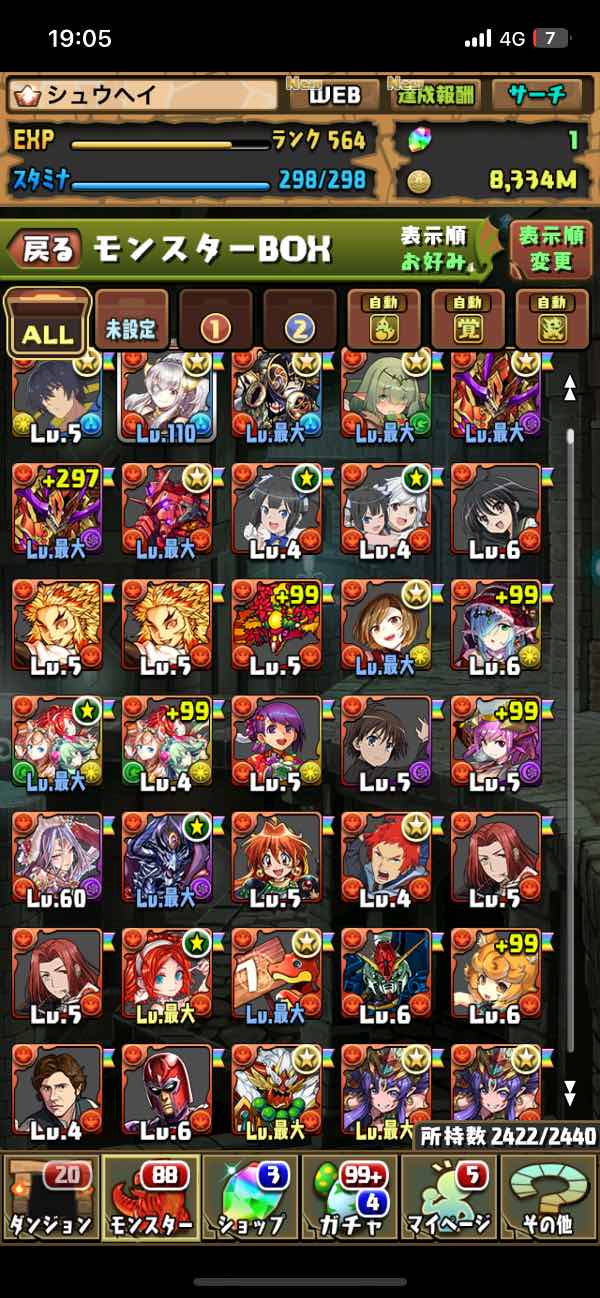Select the +297 monster
600x1298 pixels.
tap(57, 510)
